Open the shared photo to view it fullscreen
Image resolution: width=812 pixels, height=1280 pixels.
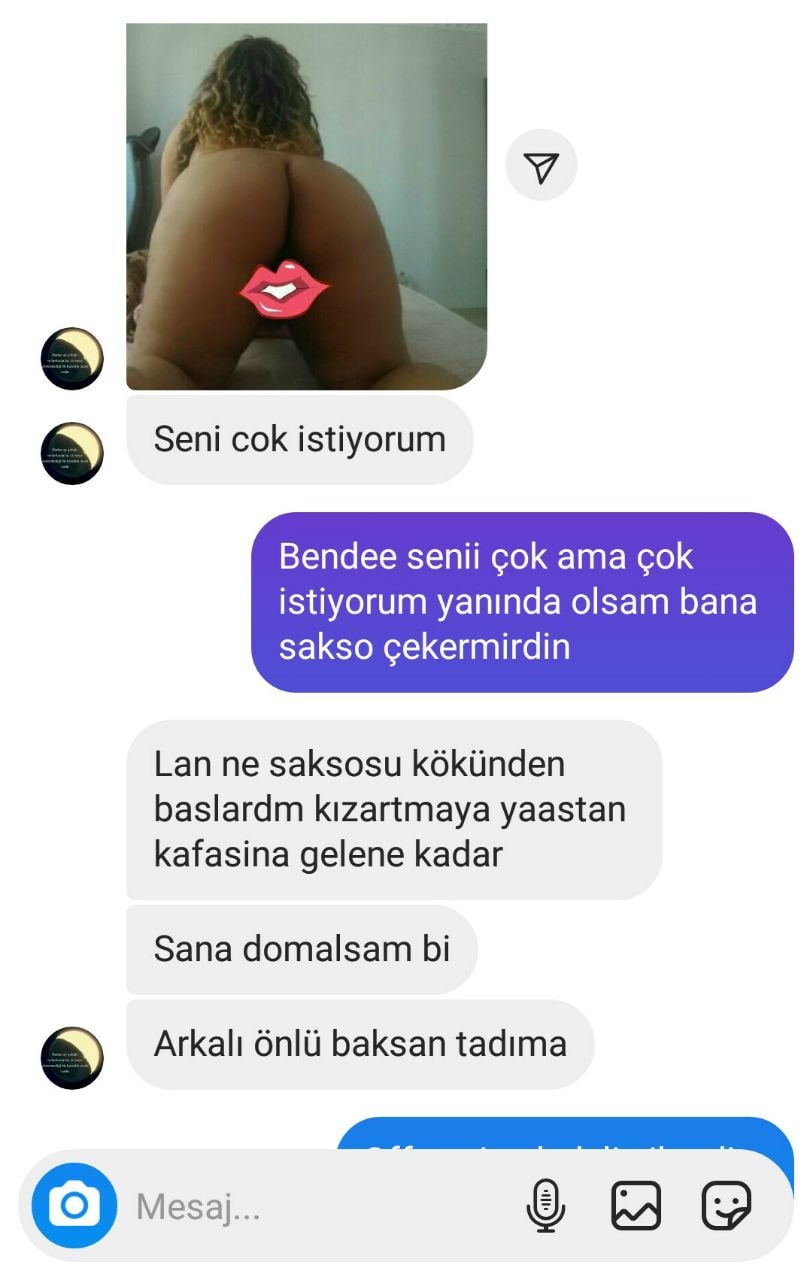pos(300,200)
